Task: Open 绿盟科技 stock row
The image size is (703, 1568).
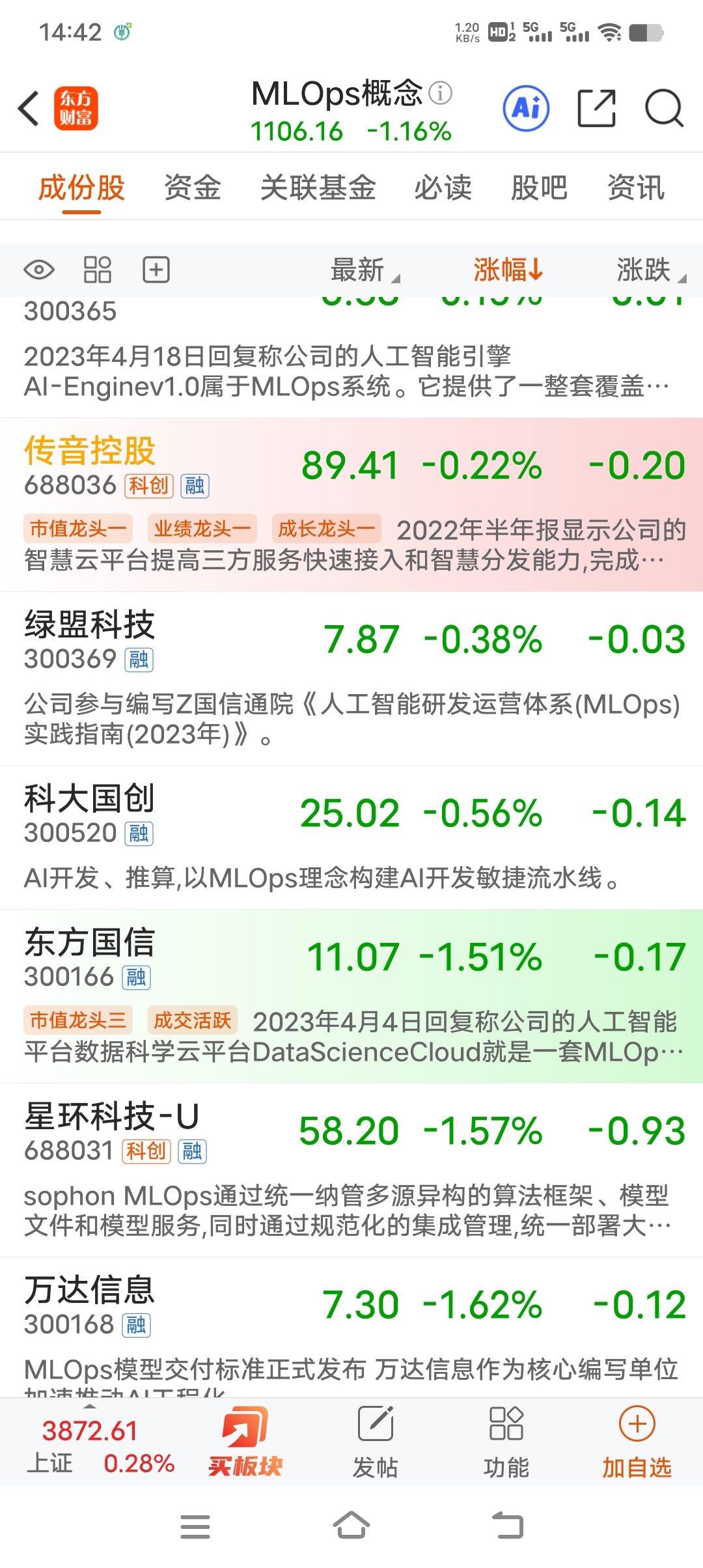Action: [351, 679]
